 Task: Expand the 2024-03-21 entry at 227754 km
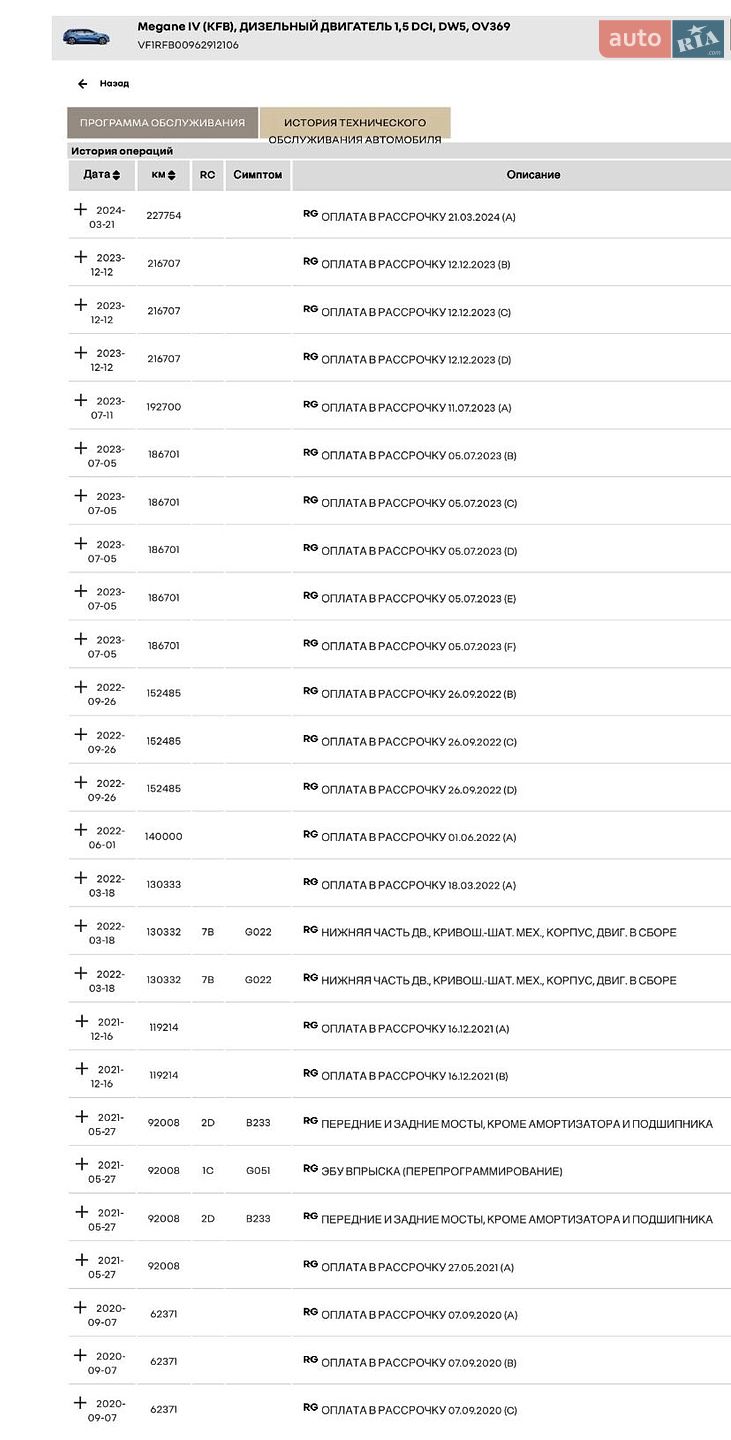coord(81,209)
